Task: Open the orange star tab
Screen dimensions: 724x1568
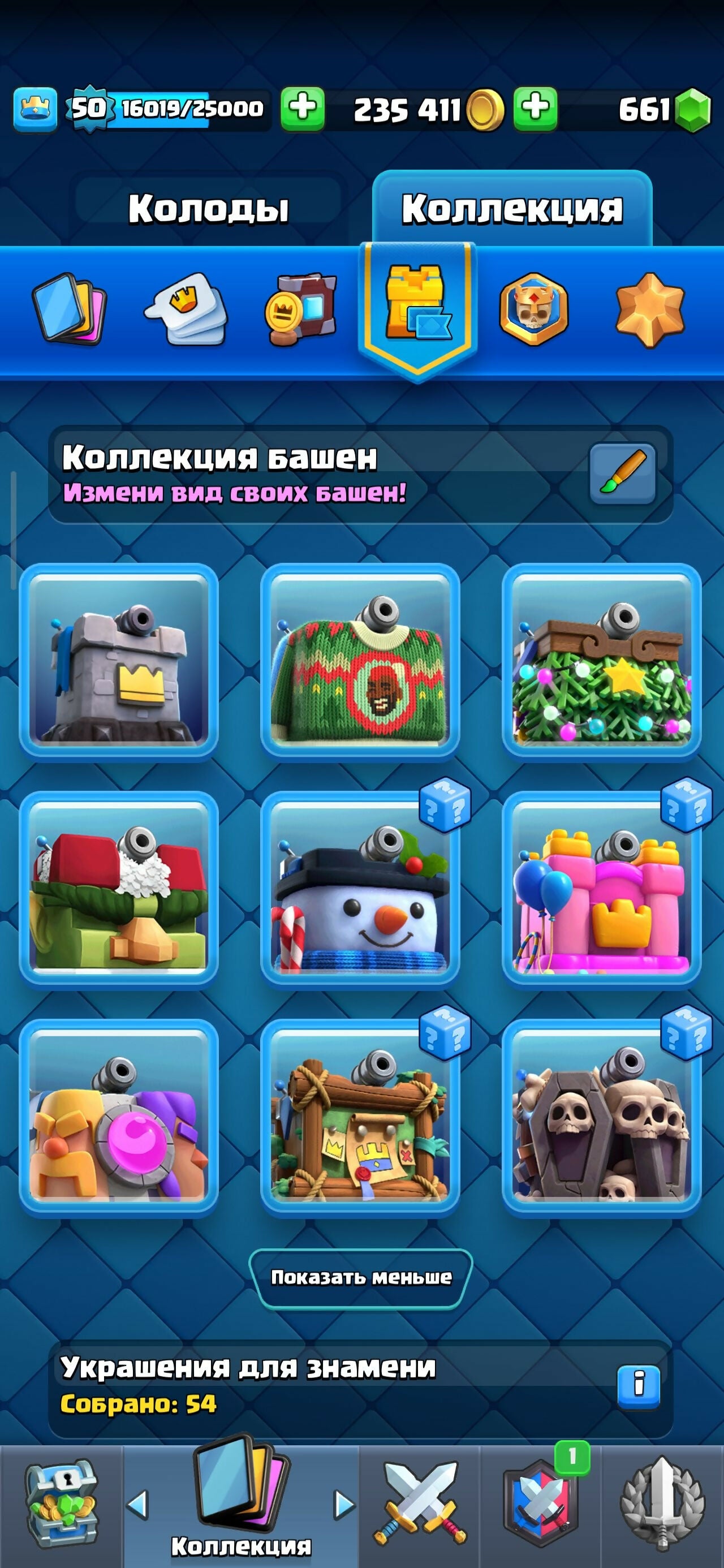Action: [650, 309]
